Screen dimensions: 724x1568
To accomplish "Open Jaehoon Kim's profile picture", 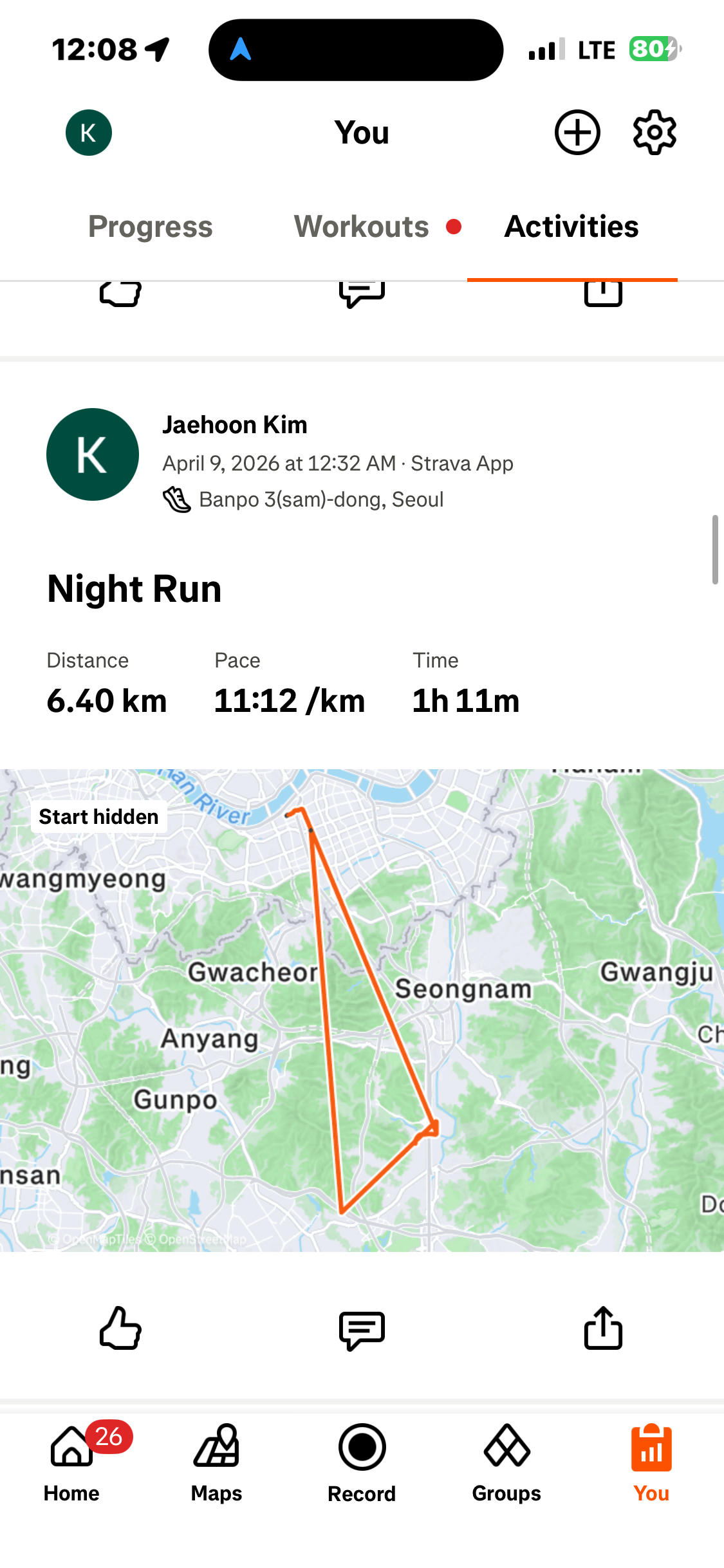I will click(93, 454).
